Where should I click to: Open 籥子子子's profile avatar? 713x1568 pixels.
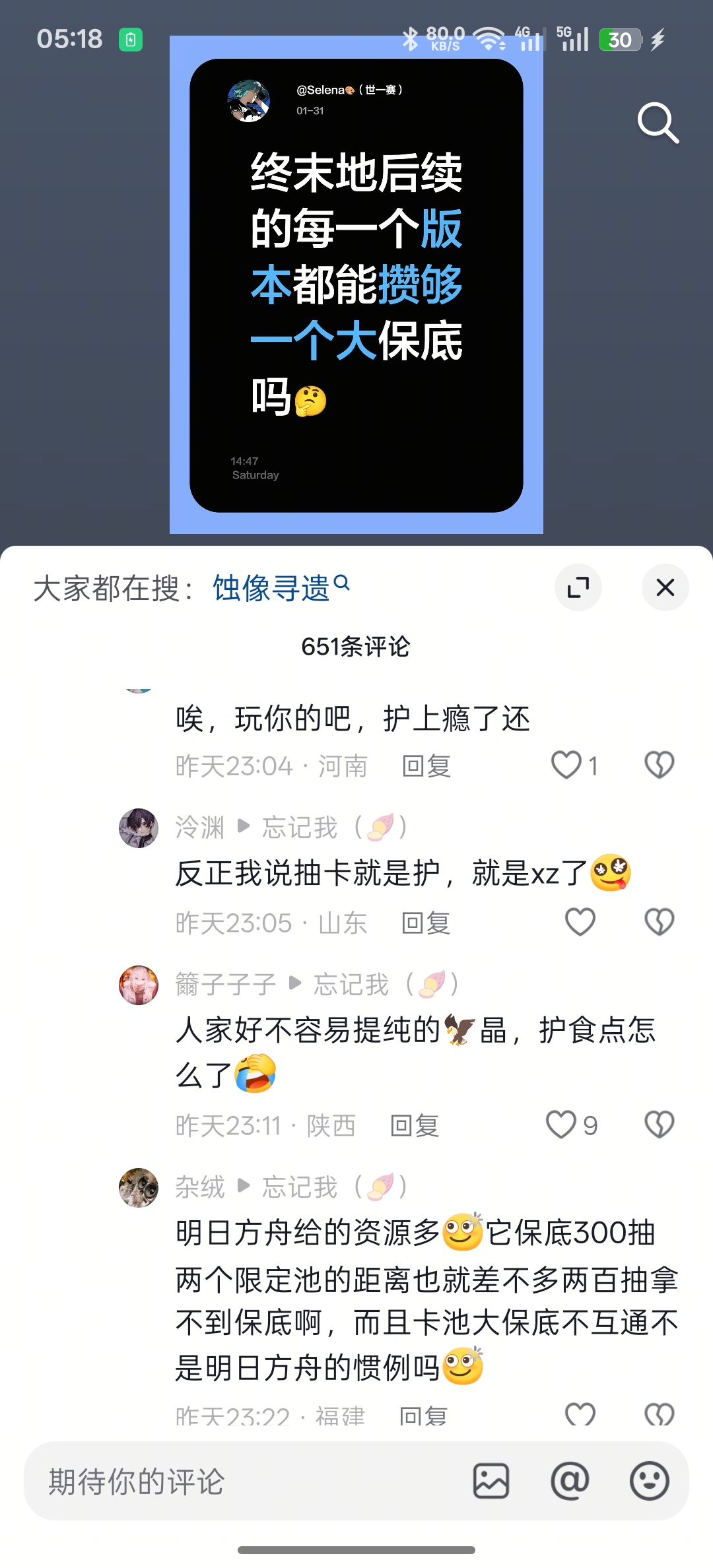coord(139,985)
